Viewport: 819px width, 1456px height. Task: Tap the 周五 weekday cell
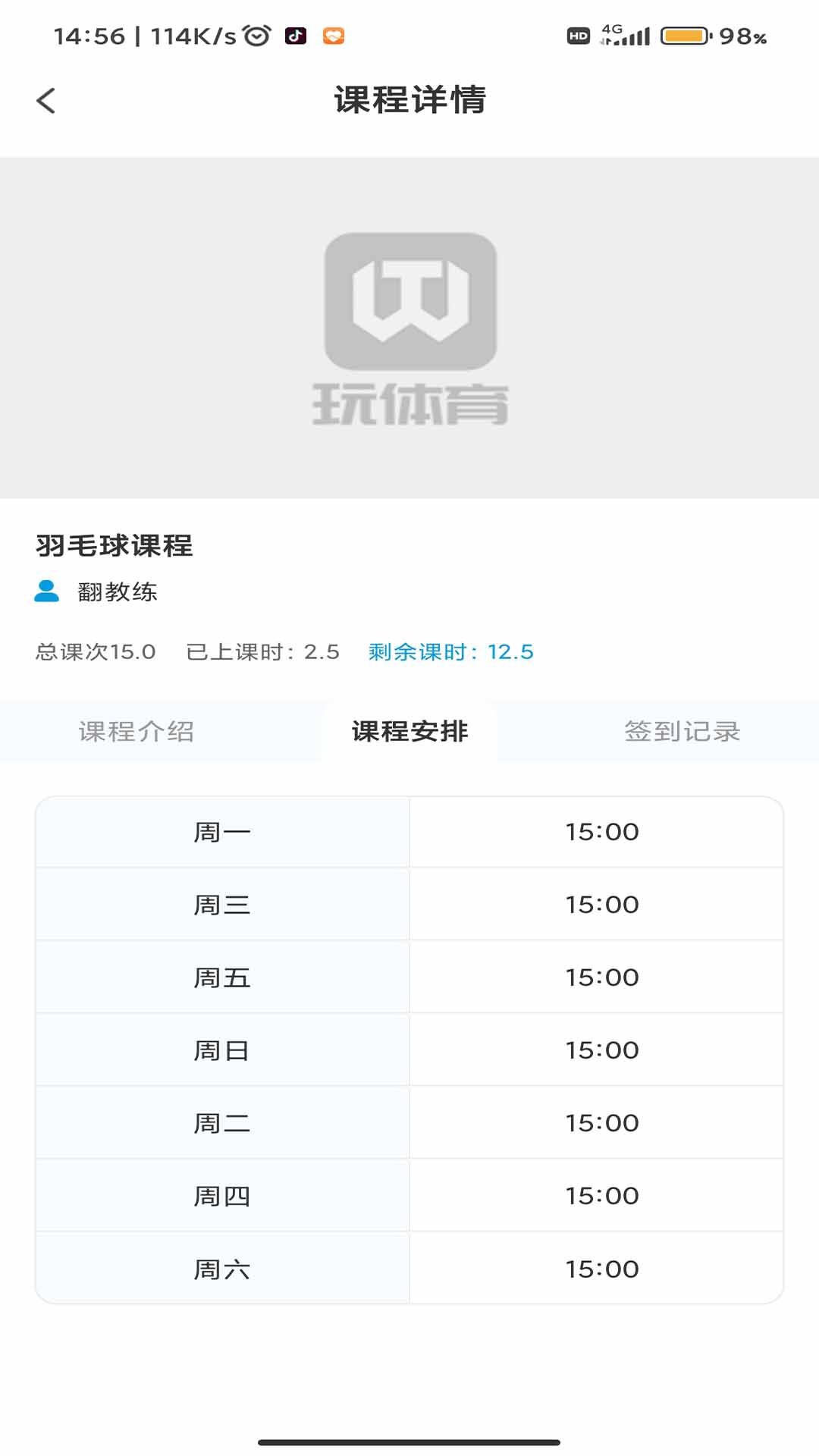[222, 977]
